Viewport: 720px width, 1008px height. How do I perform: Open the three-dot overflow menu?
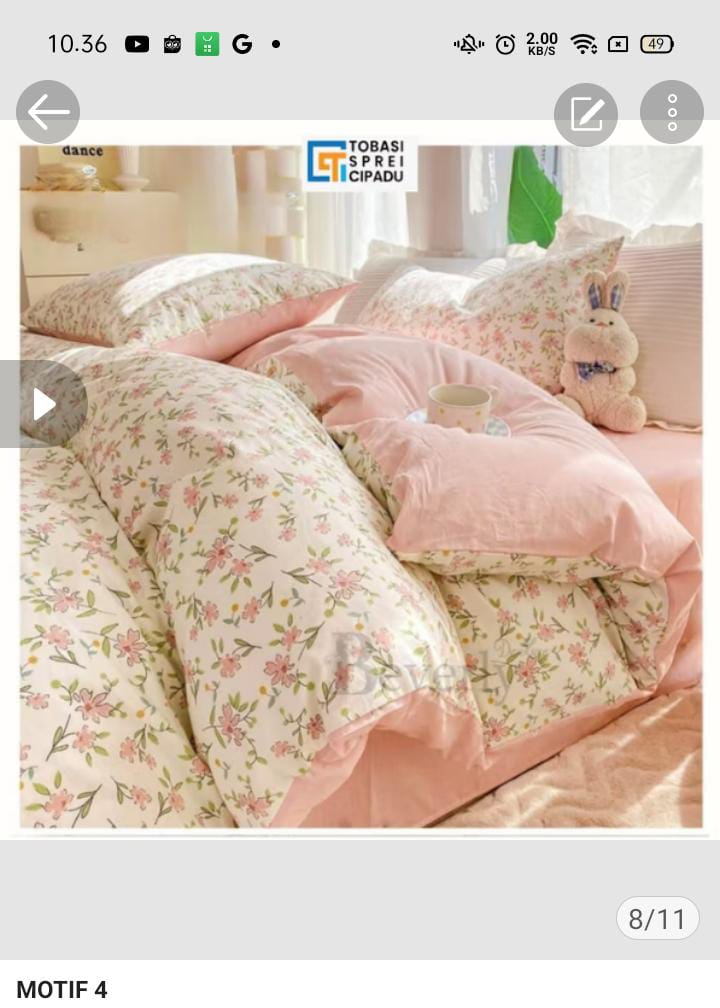[672, 113]
